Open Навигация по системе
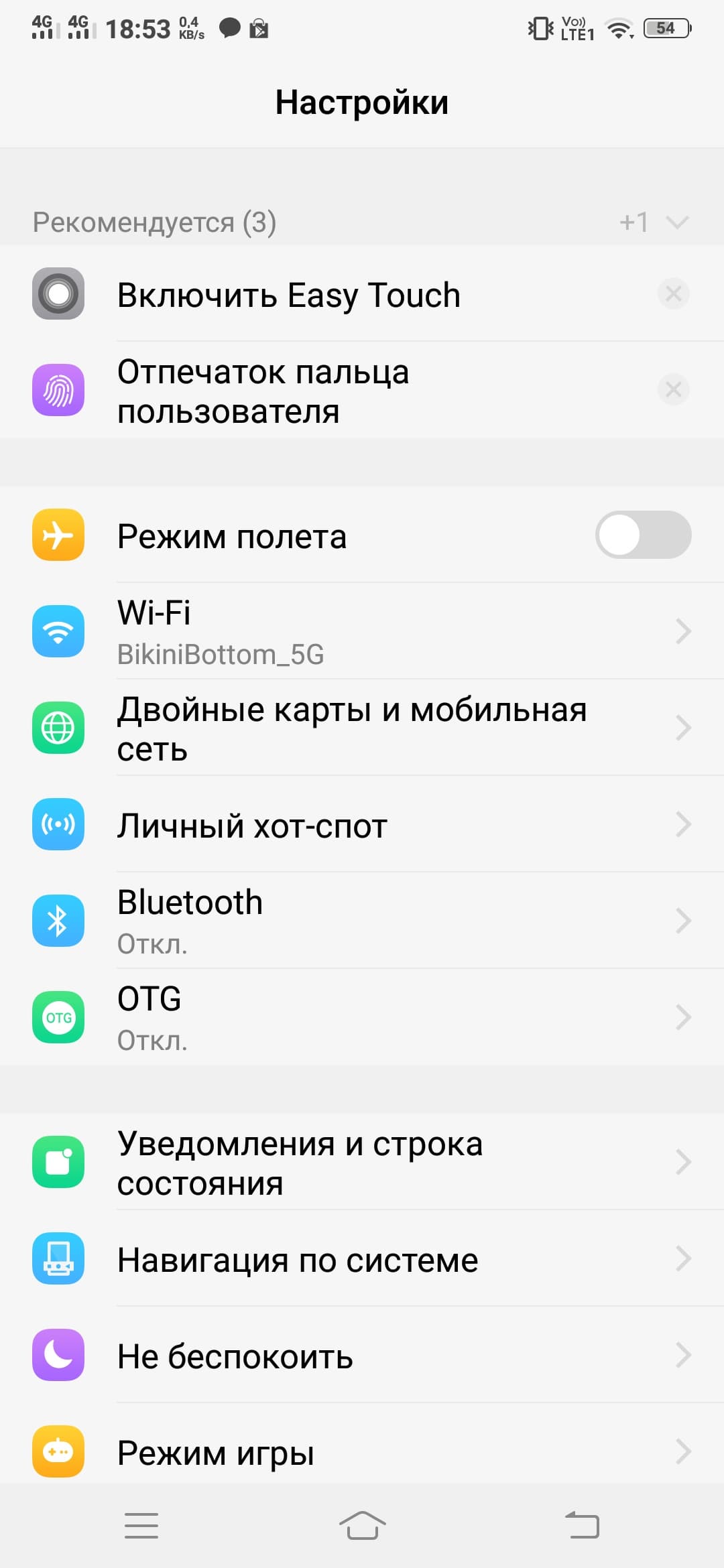The image size is (724, 1568). (362, 1260)
